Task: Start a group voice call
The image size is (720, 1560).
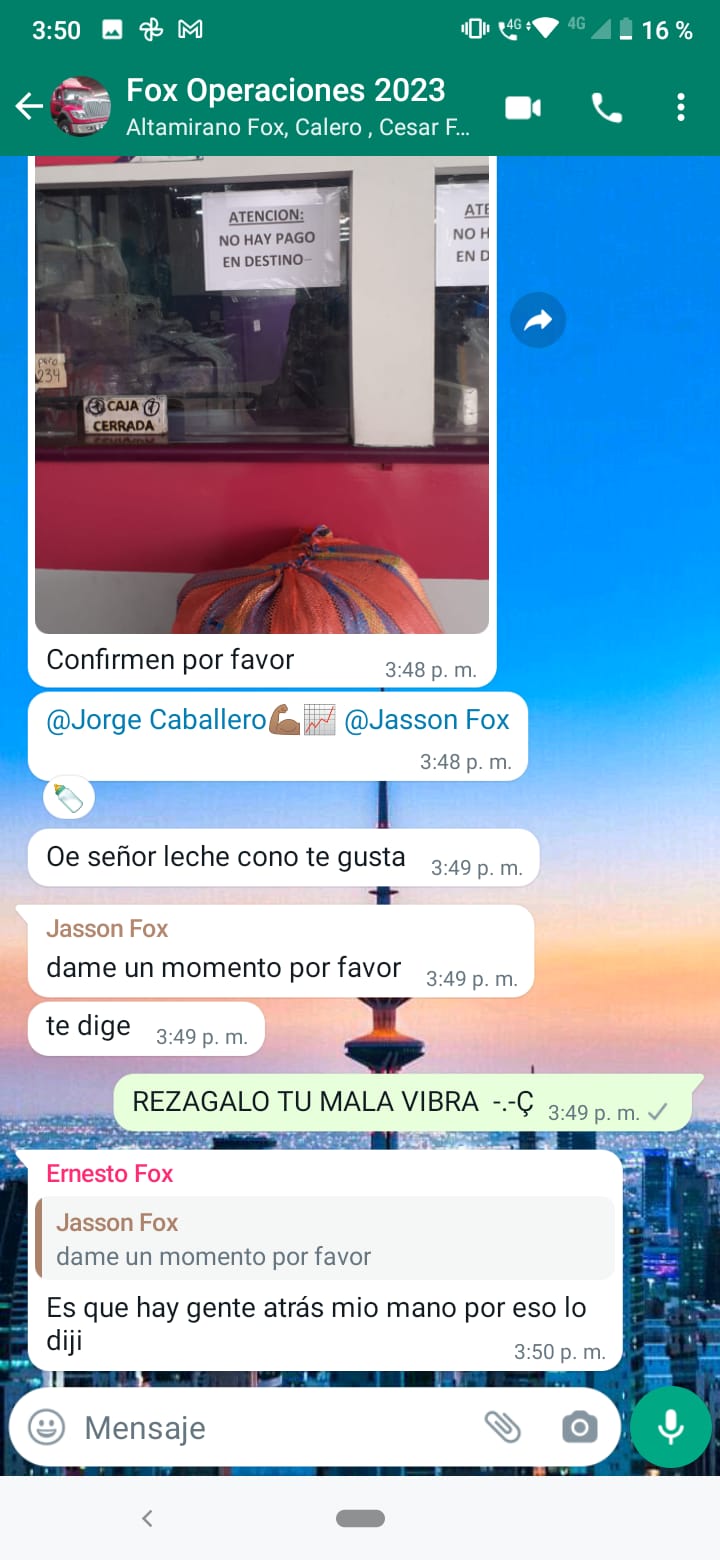Action: pos(607,107)
